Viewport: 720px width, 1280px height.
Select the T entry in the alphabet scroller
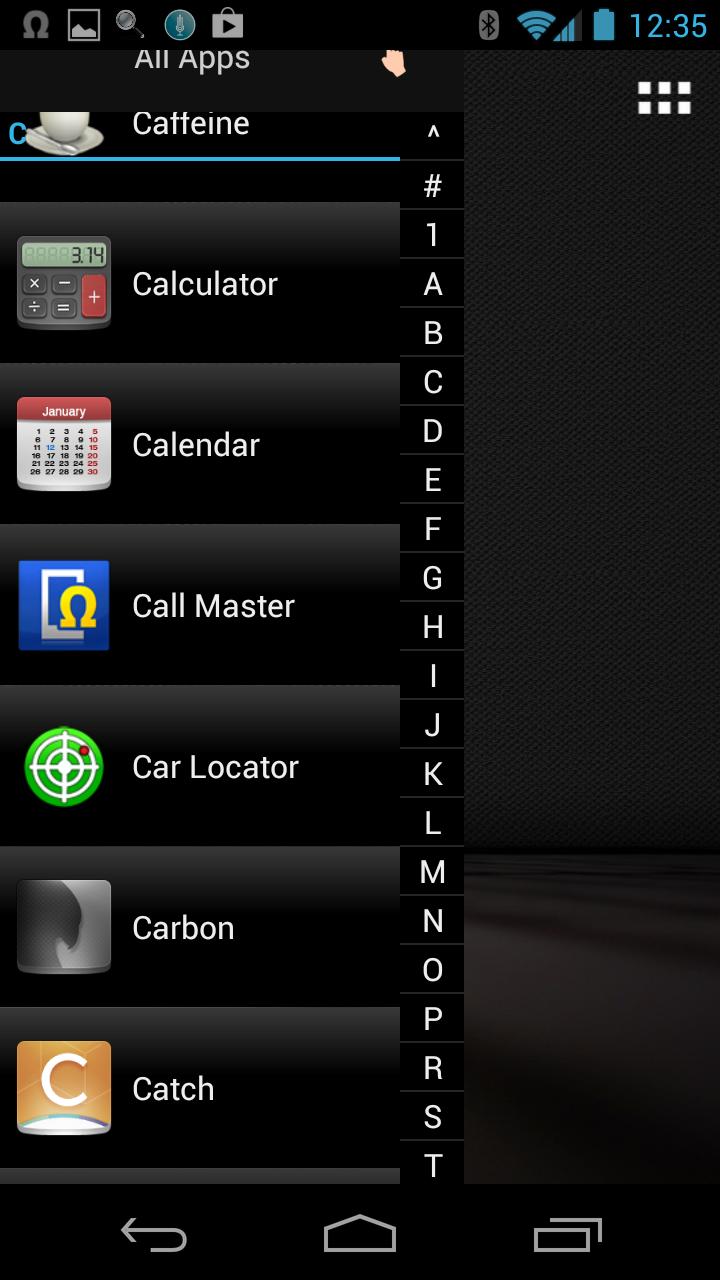click(432, 1165)
